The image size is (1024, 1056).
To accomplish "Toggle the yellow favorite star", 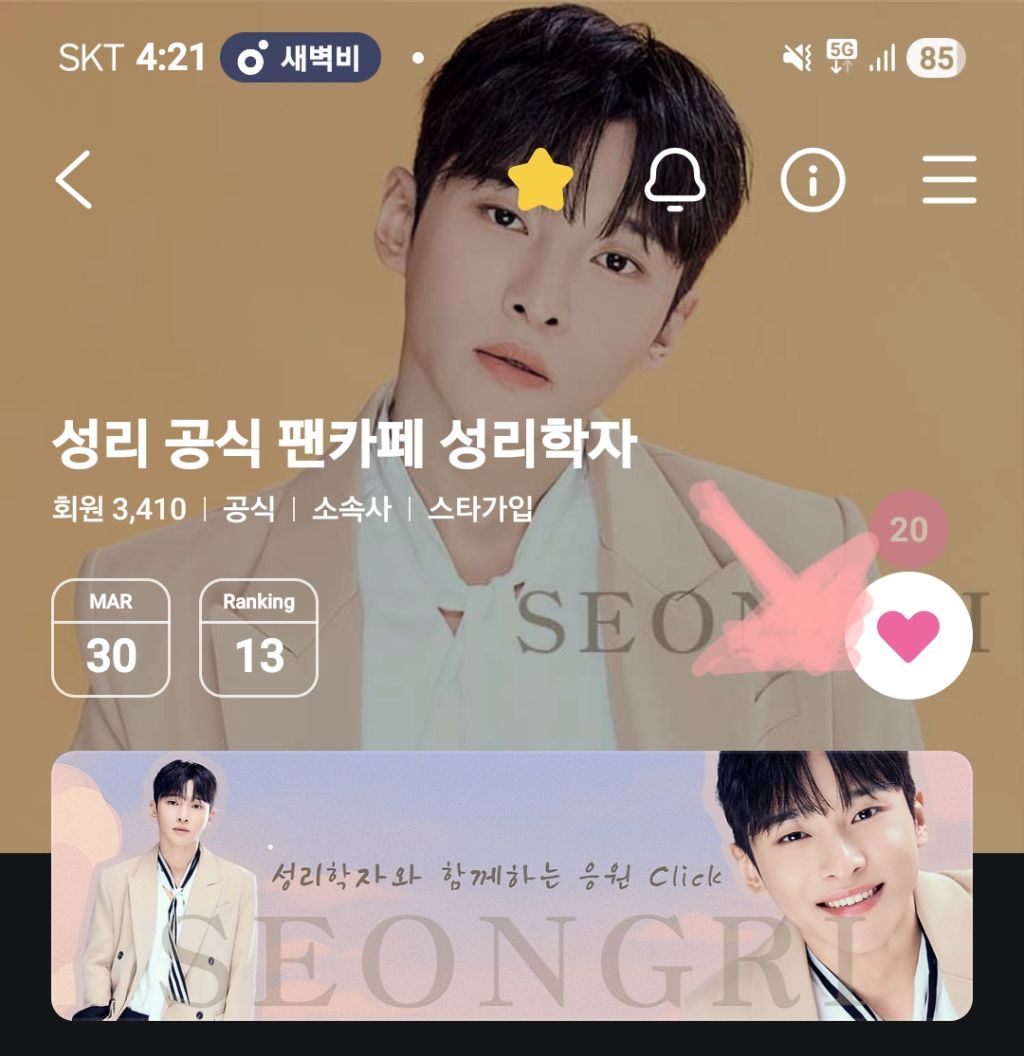I will point(540,180).
